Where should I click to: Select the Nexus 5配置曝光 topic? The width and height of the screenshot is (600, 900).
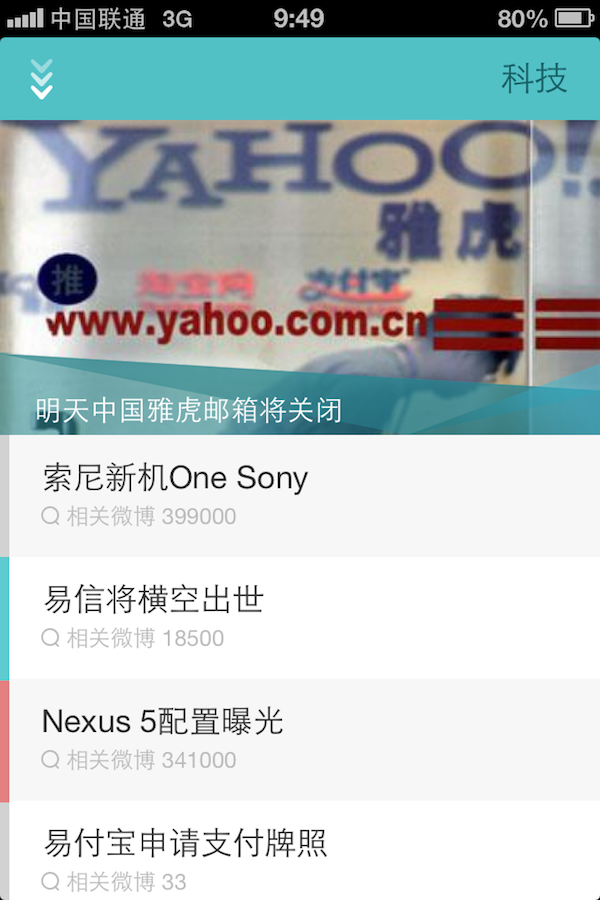click(300, 739)
